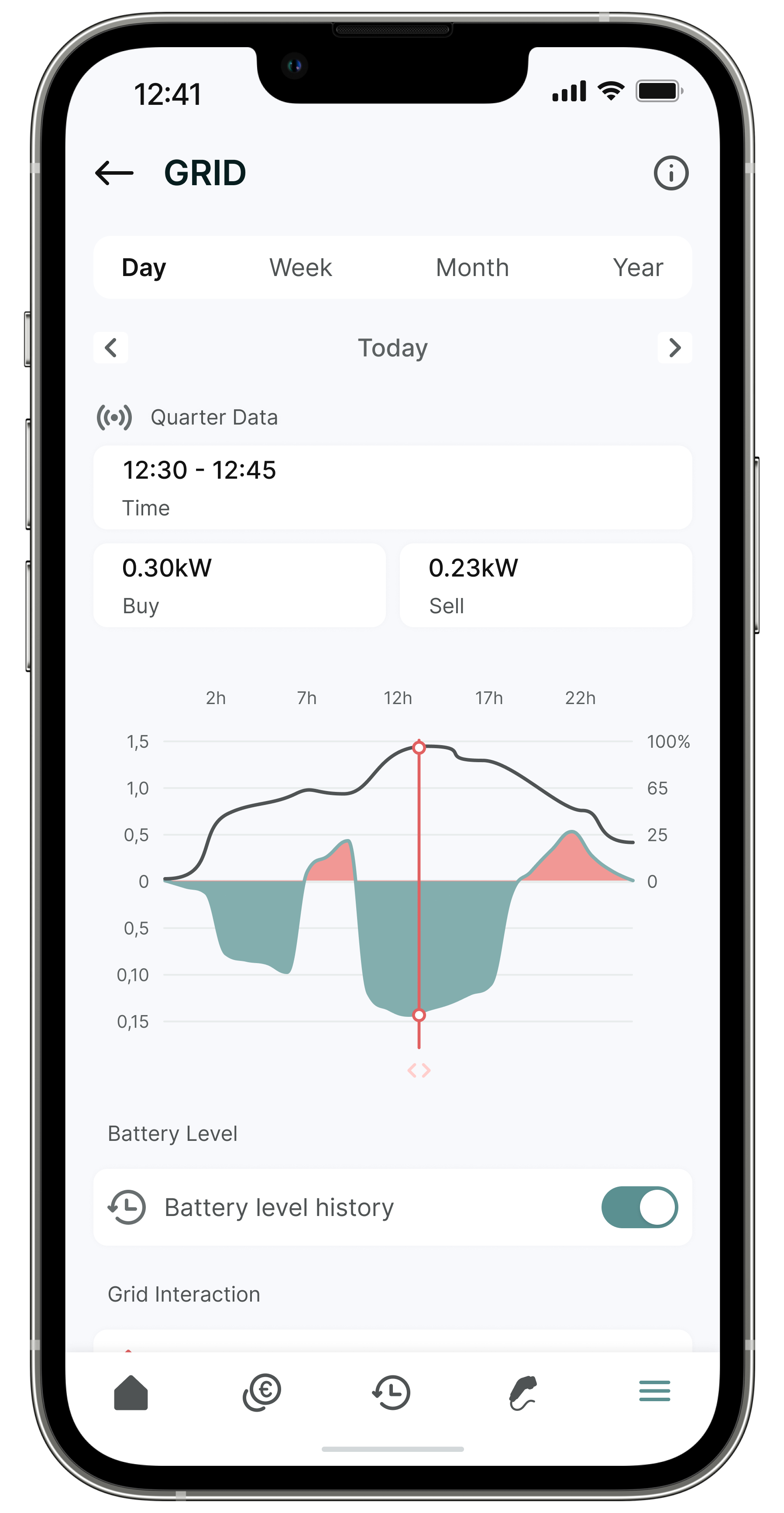Open the history clock tab
Screen dimensions: 784x1513
(392, 1392)
